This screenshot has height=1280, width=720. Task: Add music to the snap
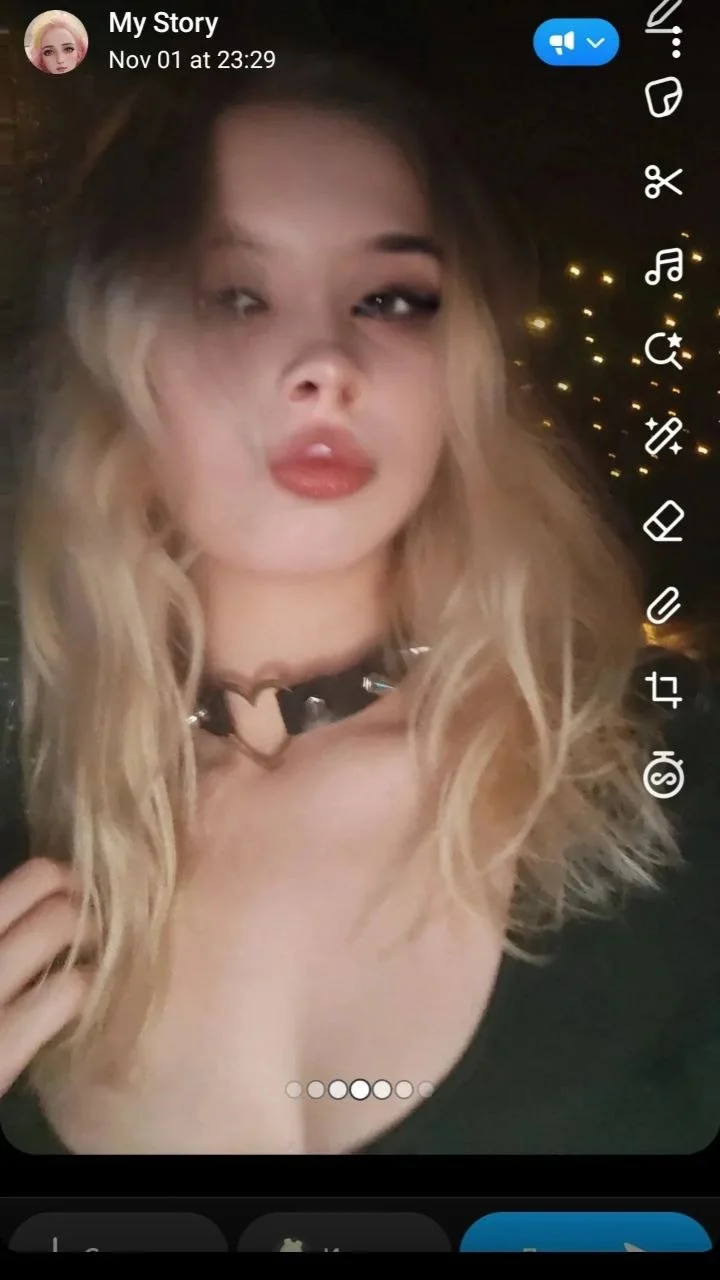(x=663, y=266)
